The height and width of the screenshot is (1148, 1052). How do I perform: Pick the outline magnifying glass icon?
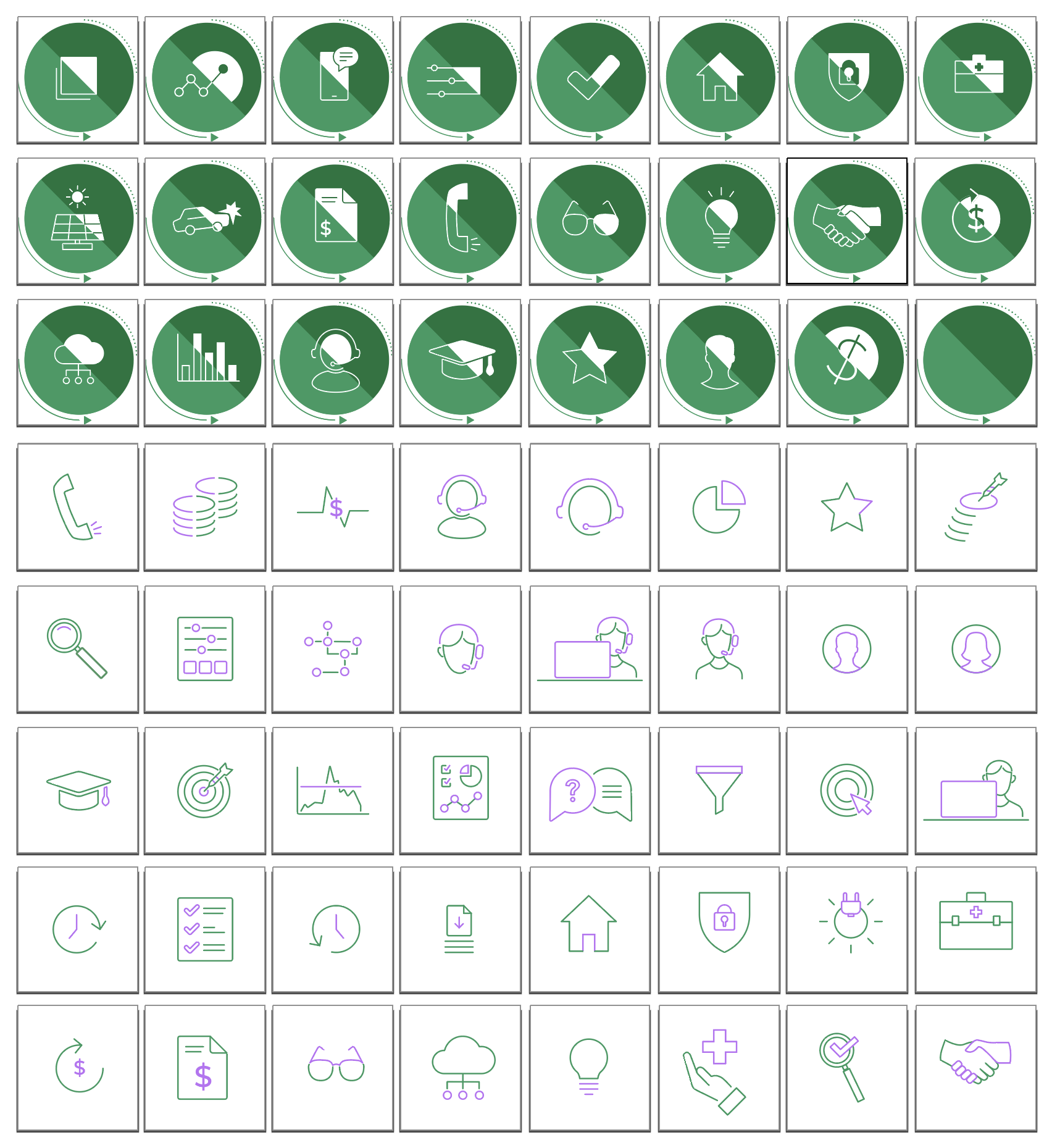click(78, 648)
